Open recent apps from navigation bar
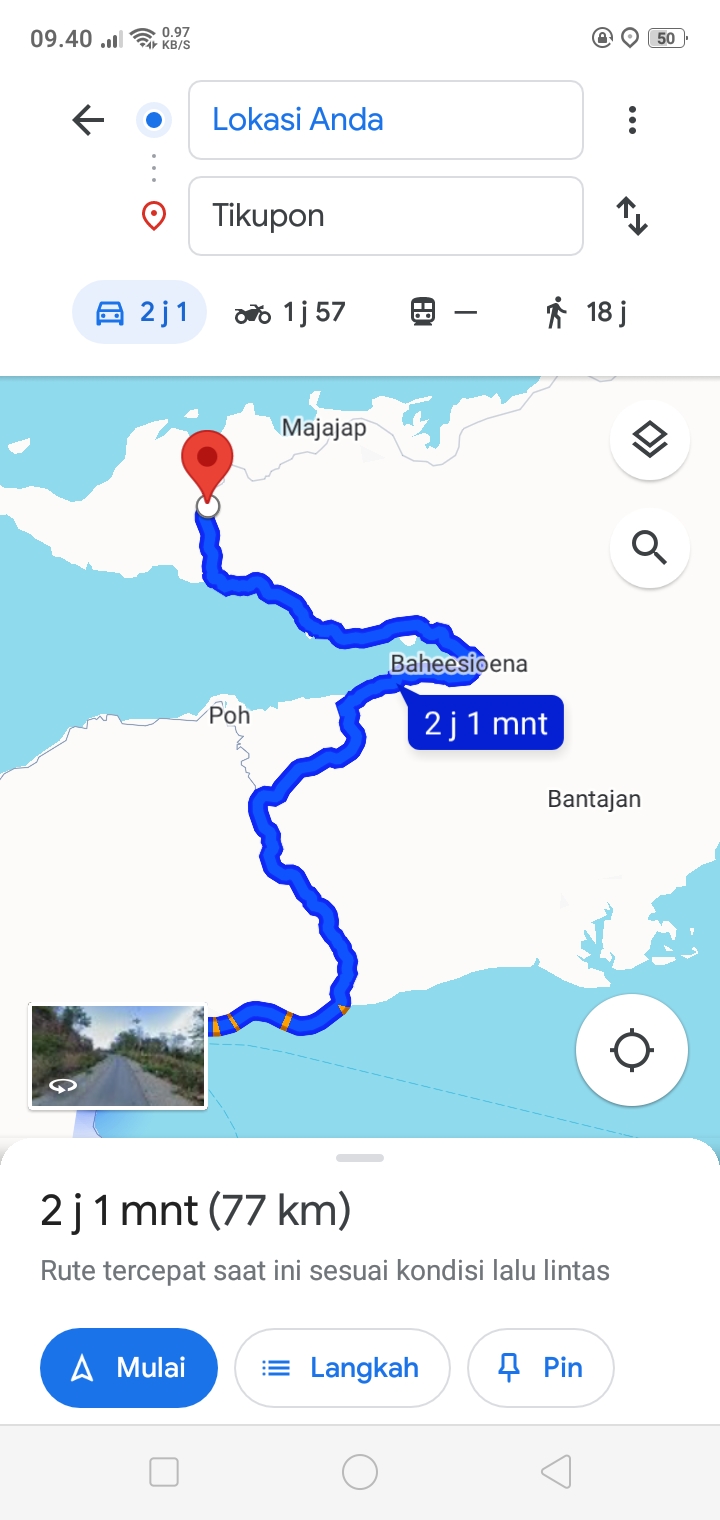 (x=164, y=1472)
